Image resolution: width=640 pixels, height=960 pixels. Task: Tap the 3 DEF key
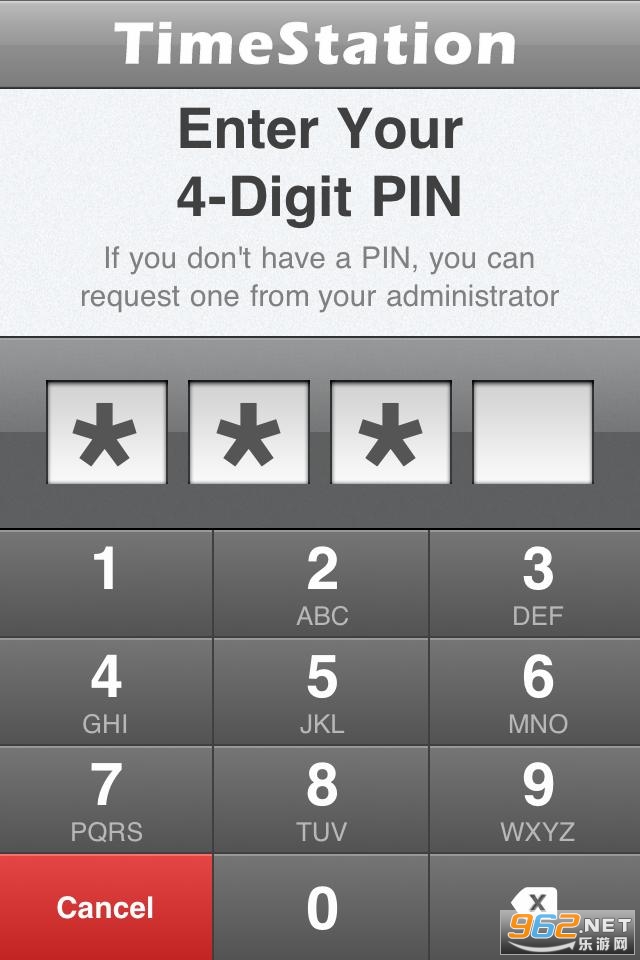coord(535,583)
